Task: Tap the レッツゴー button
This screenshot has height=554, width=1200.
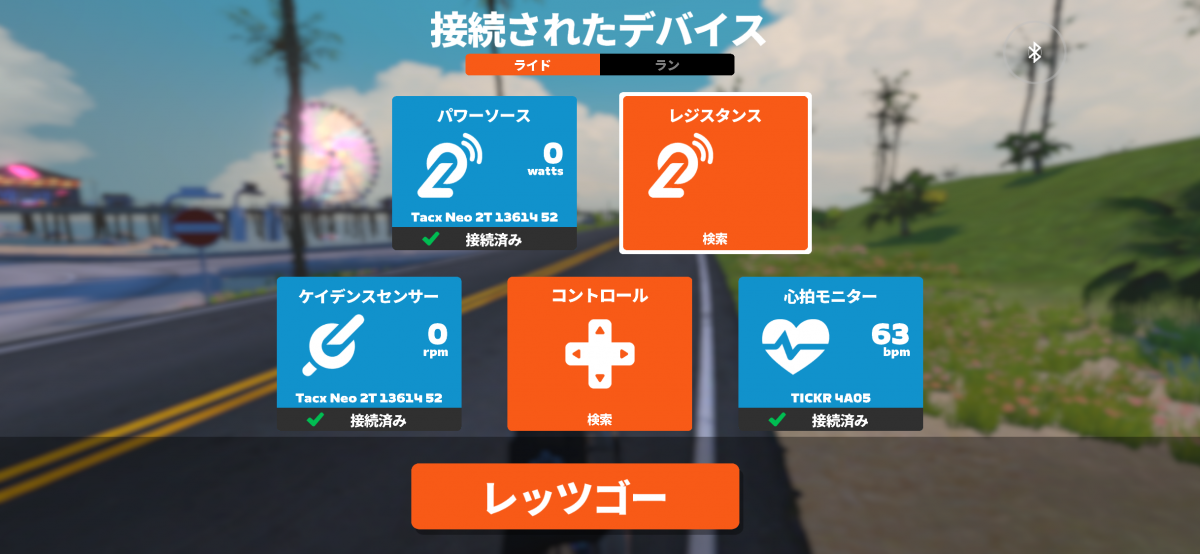Action: [x=575, y=497]
